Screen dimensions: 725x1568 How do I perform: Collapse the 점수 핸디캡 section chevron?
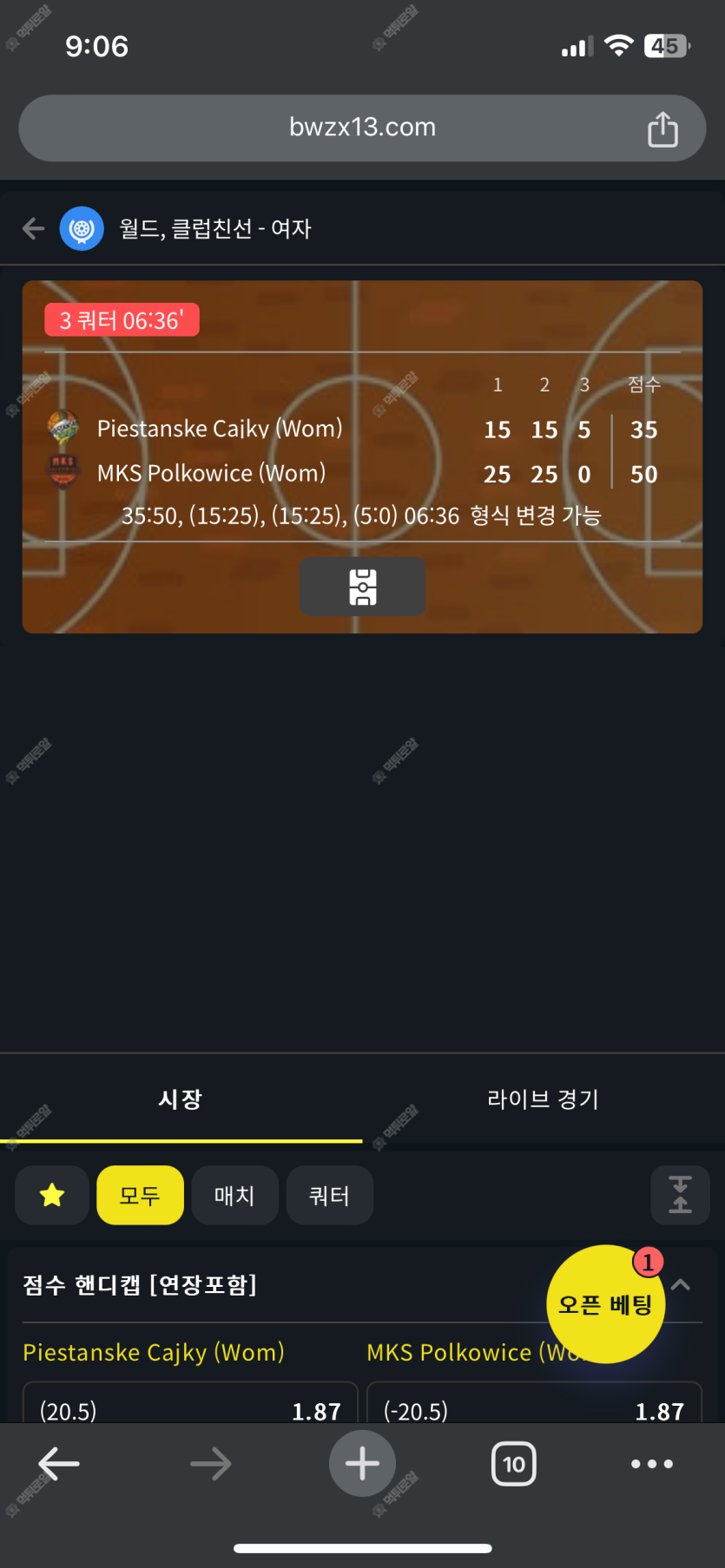tap(682, 1284)
